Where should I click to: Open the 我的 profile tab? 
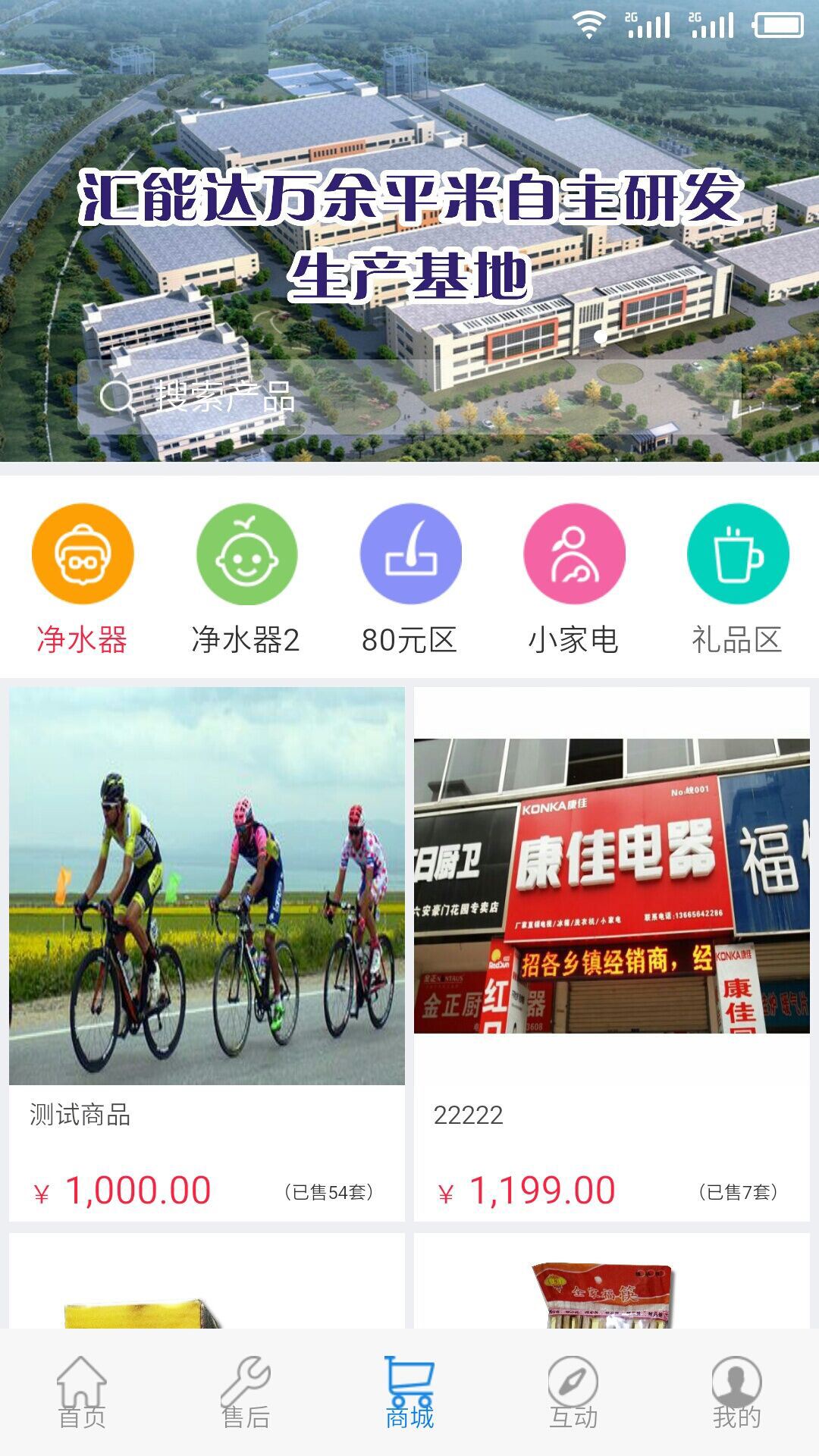(x=736, y=1392)
